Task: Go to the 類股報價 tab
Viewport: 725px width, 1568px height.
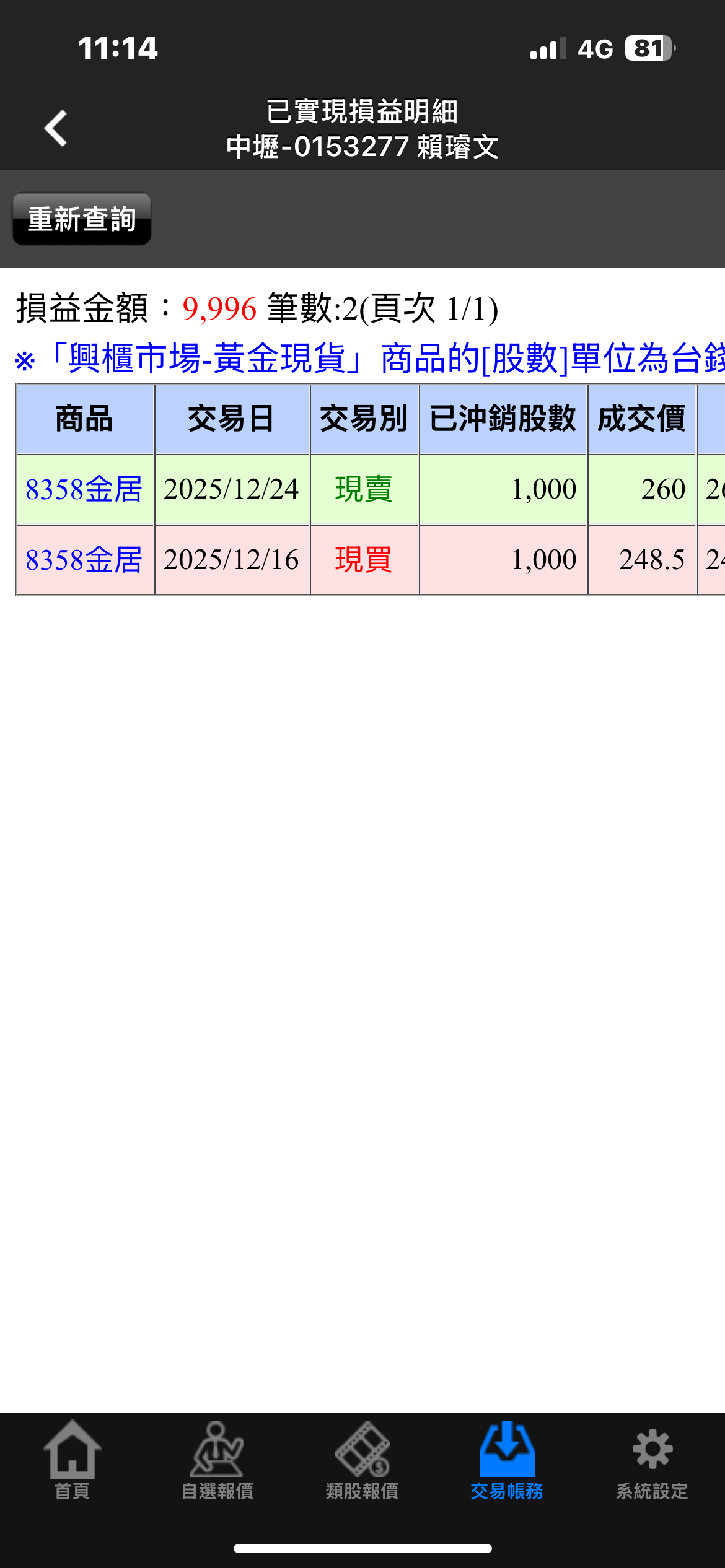Action: point(362,1460)
